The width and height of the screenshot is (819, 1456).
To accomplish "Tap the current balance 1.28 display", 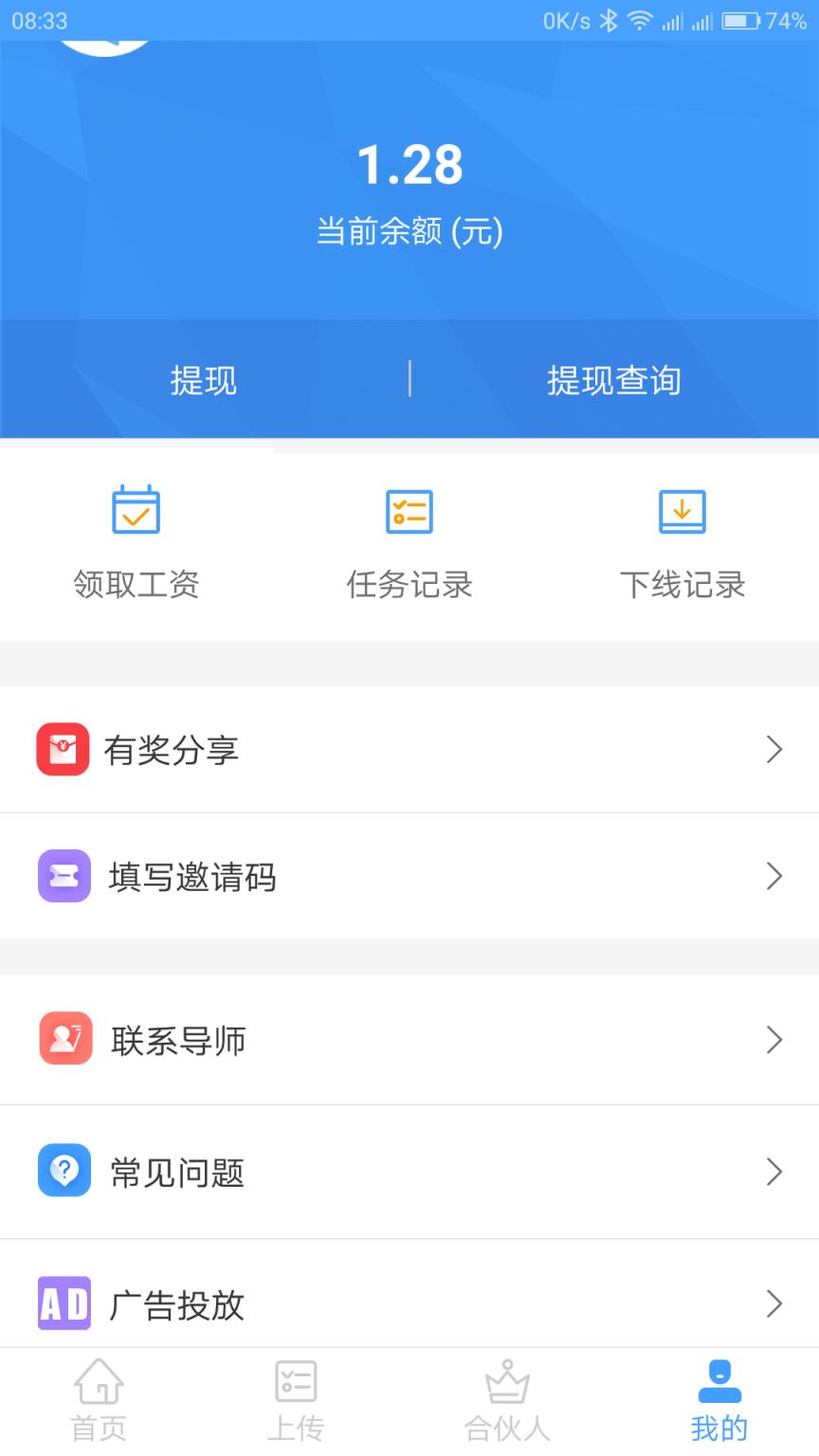I will tap(409, 165).
